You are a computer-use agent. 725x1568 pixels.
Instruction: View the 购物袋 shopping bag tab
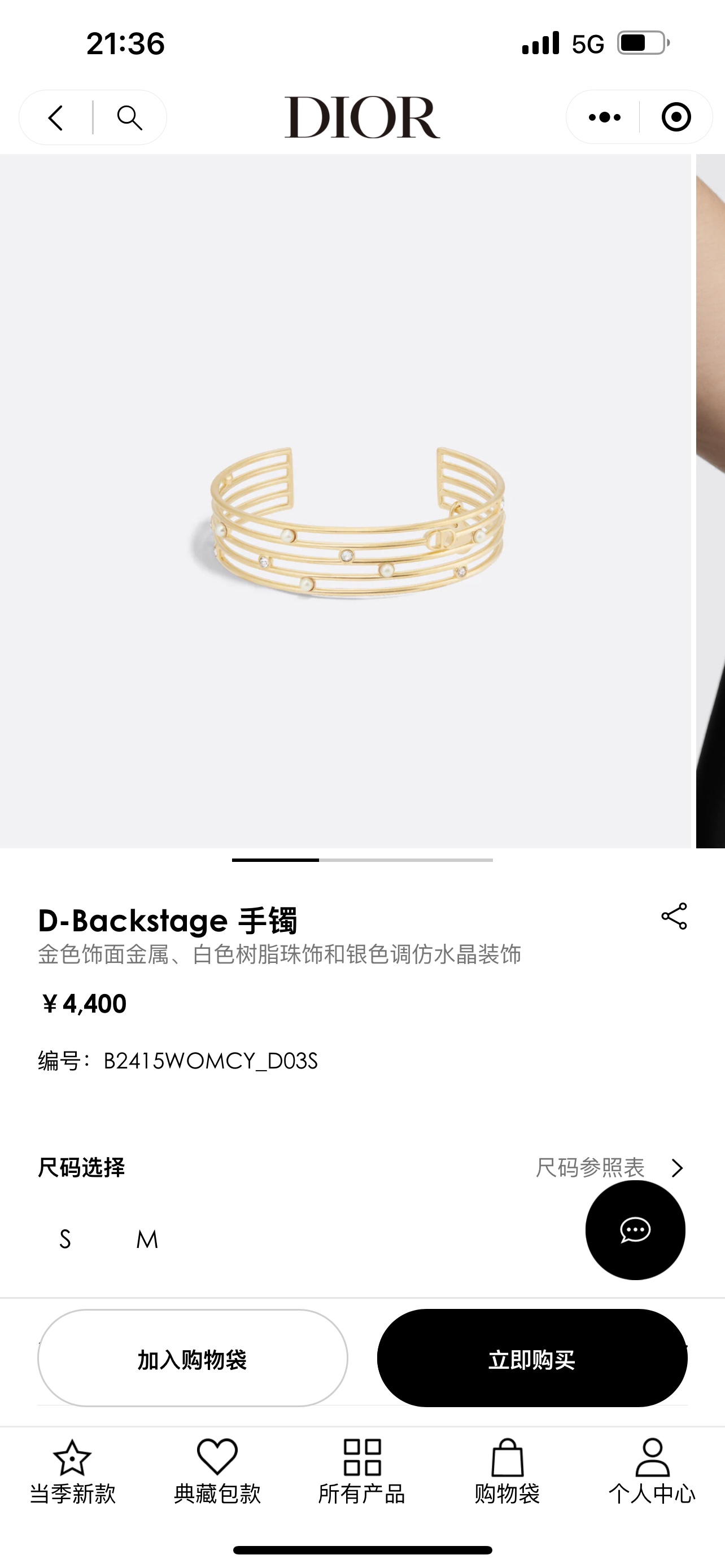[x=507, y=1470]
